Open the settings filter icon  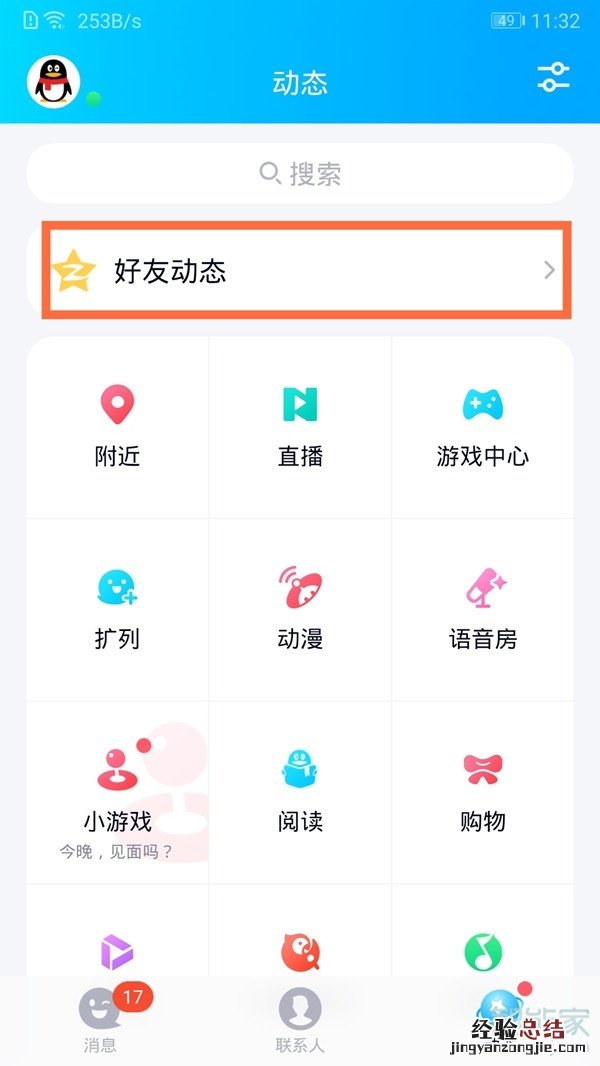click(x=553, y=78)
